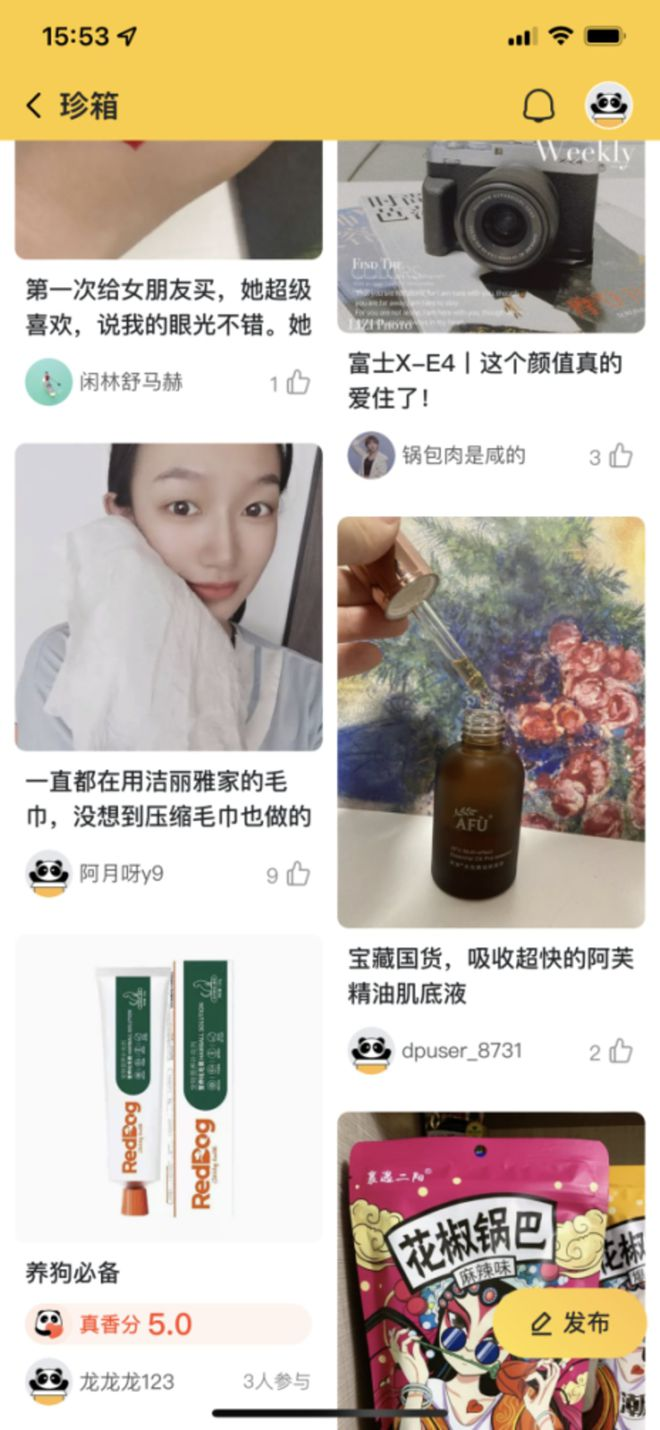The height and width of the screenshot is (1430, 660).
Task: View 锅包肉是咸的's profile avatar
Action: click(x=370, y=456)
